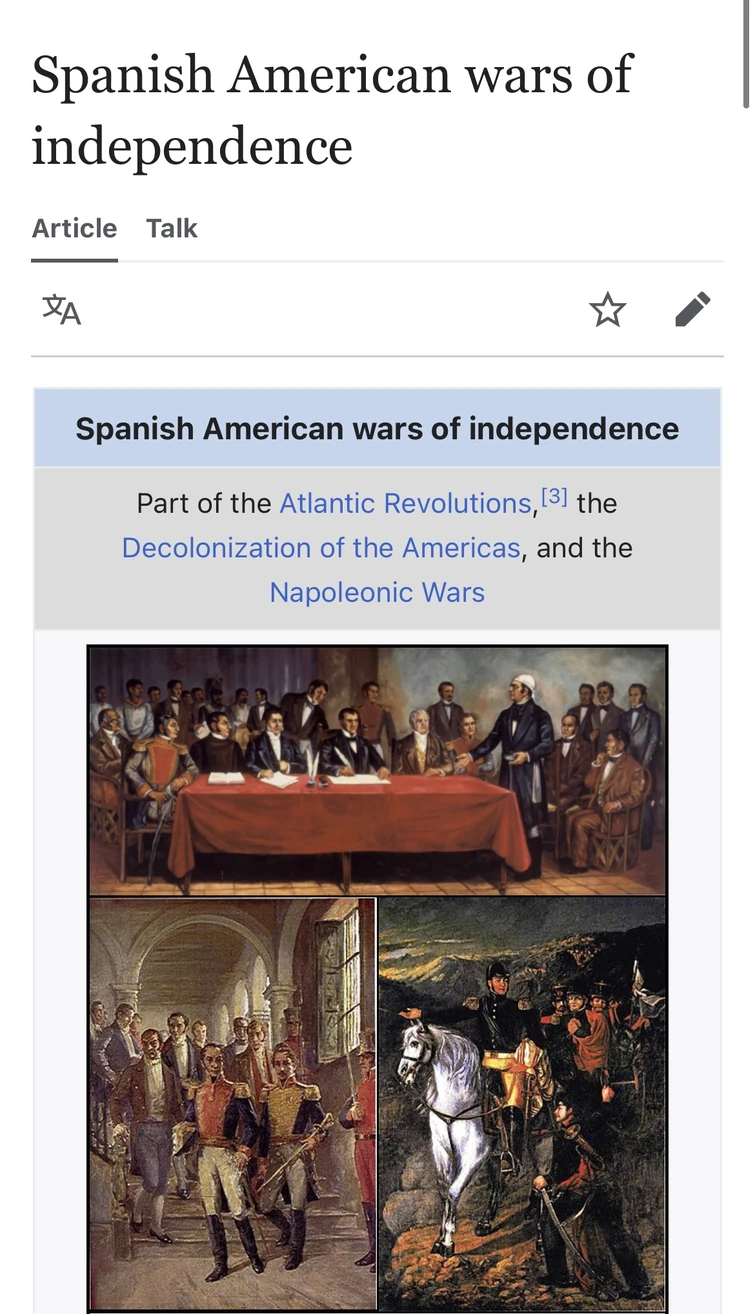The height and width of the screenshot is (1314, 755).
Task: Open the citation [3] reference
Action: pos(554,496)
